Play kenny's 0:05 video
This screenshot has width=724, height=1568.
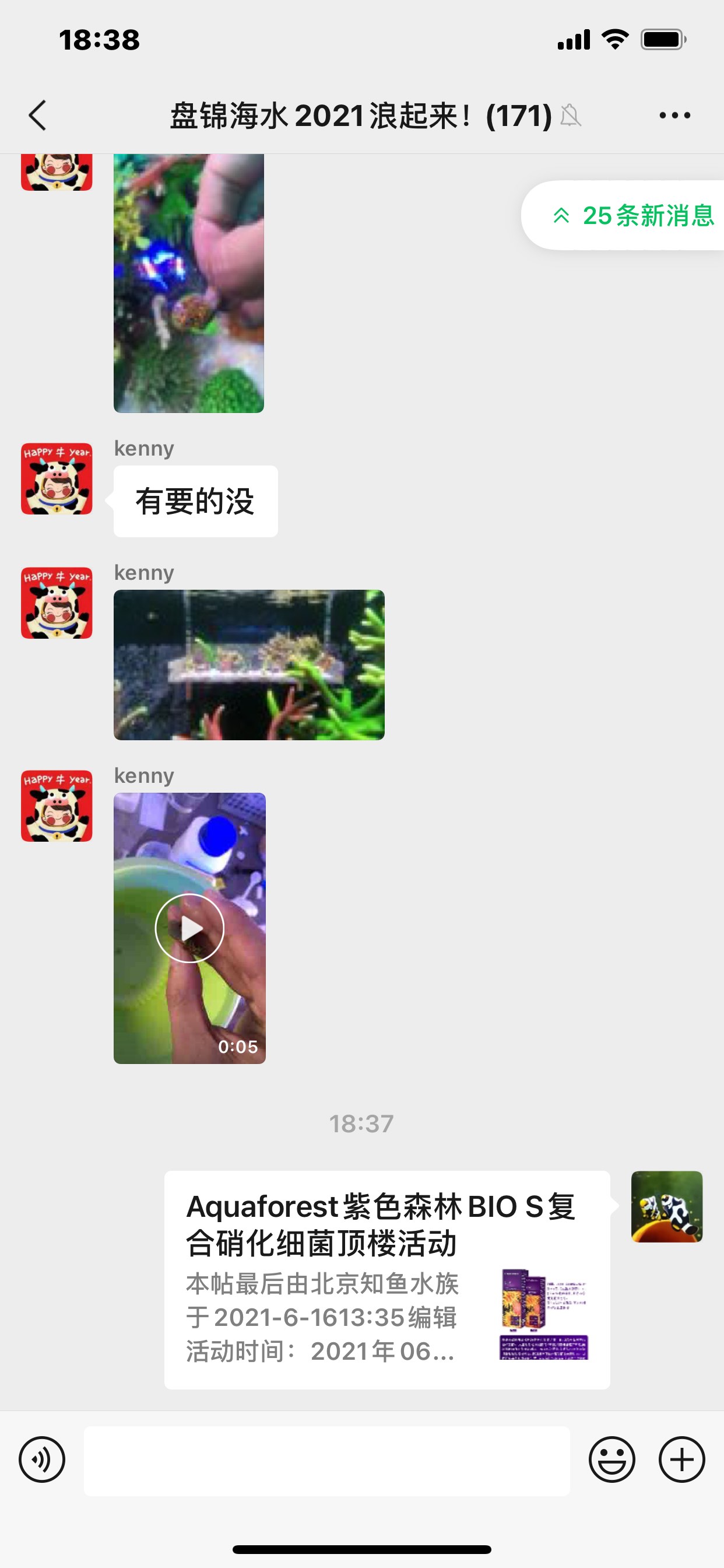(190, 928)
